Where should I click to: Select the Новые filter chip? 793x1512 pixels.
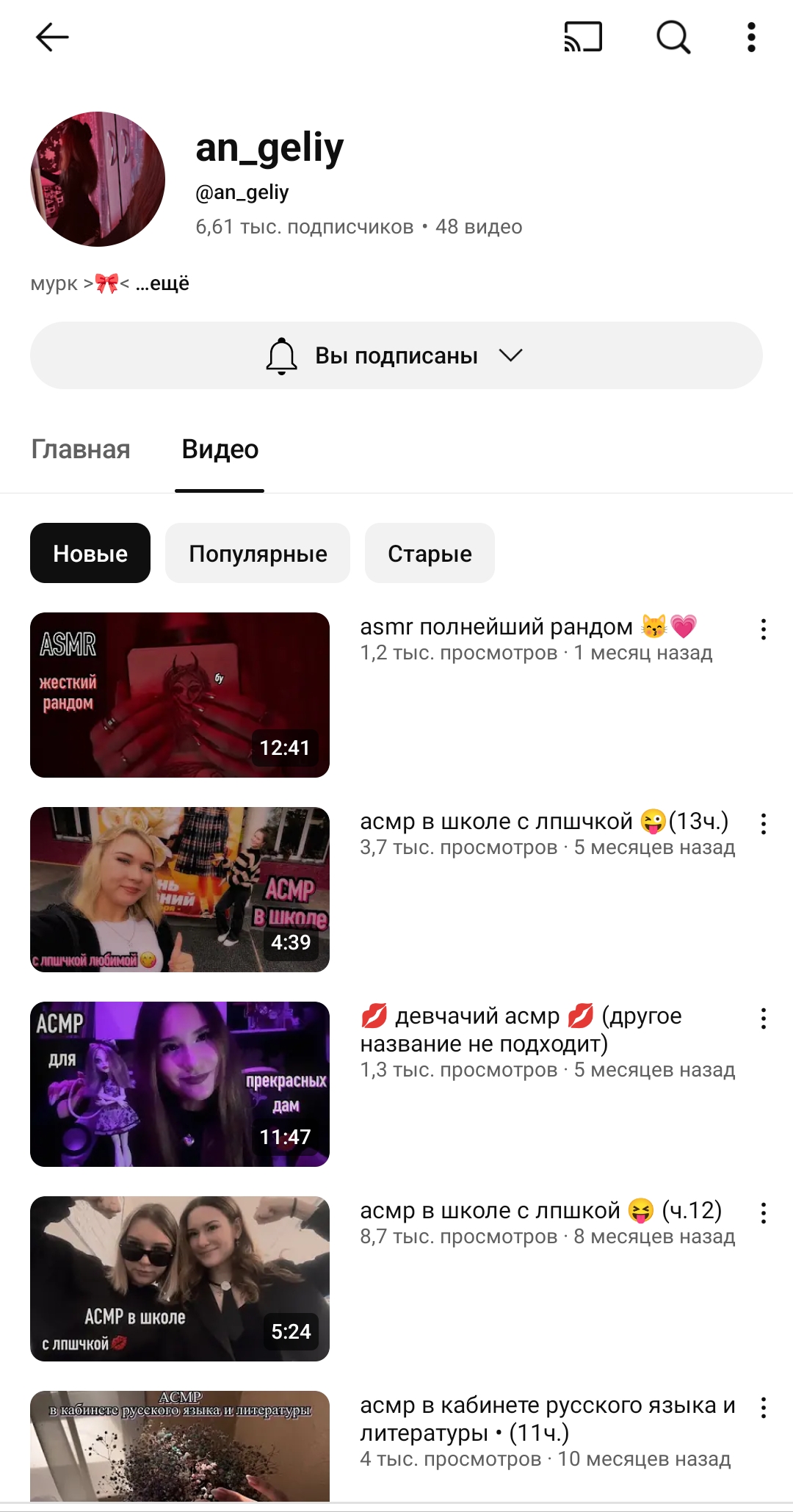point(90,554)
